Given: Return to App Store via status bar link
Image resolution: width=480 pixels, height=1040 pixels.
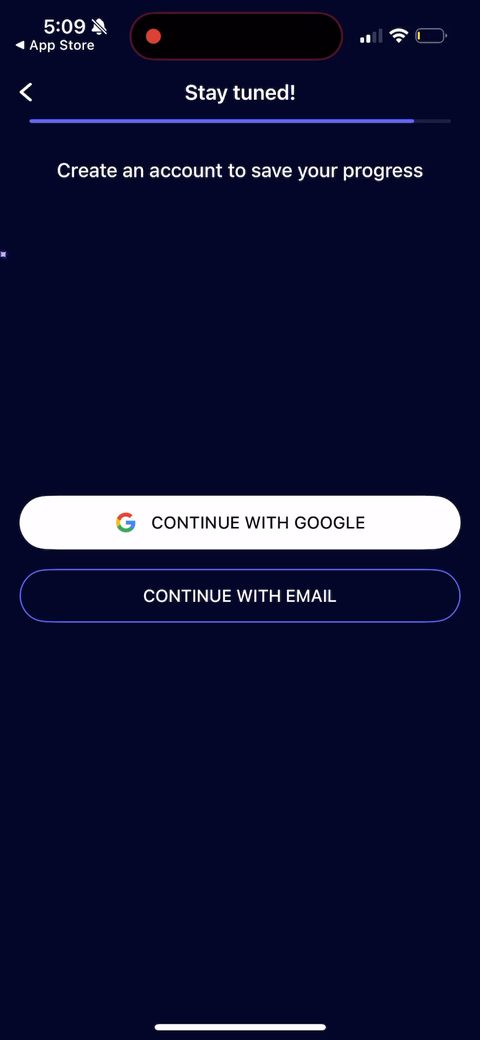Looking at the screenshot, I should pyautogui.click(x=55, y=46).
